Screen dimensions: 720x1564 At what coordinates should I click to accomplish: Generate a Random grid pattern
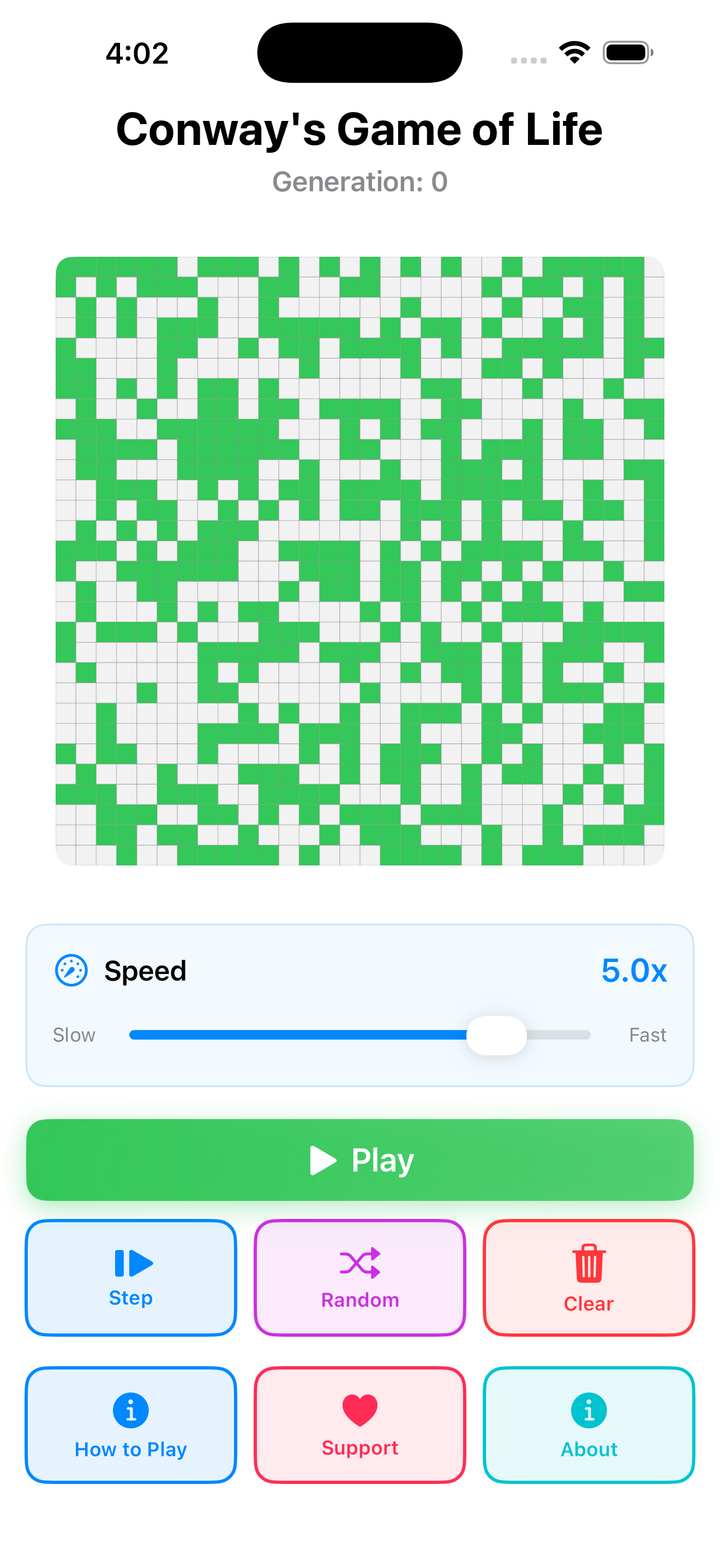click(360, 1277)
